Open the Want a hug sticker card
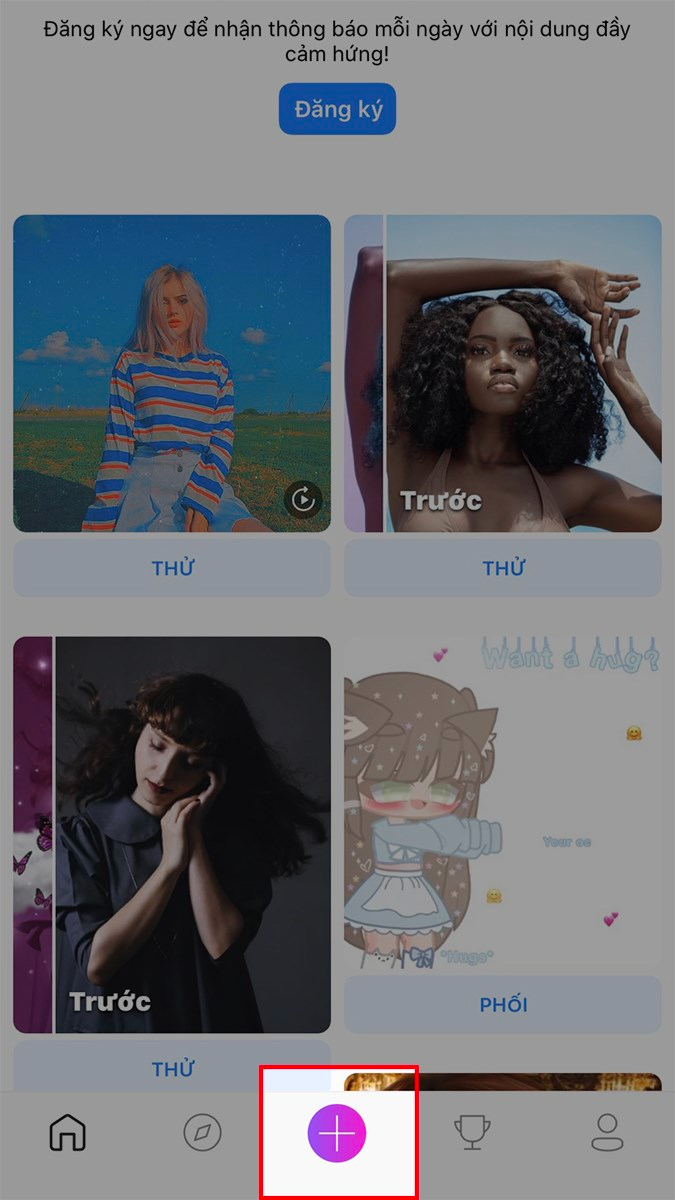675x1200 pixels. (503, 800)
